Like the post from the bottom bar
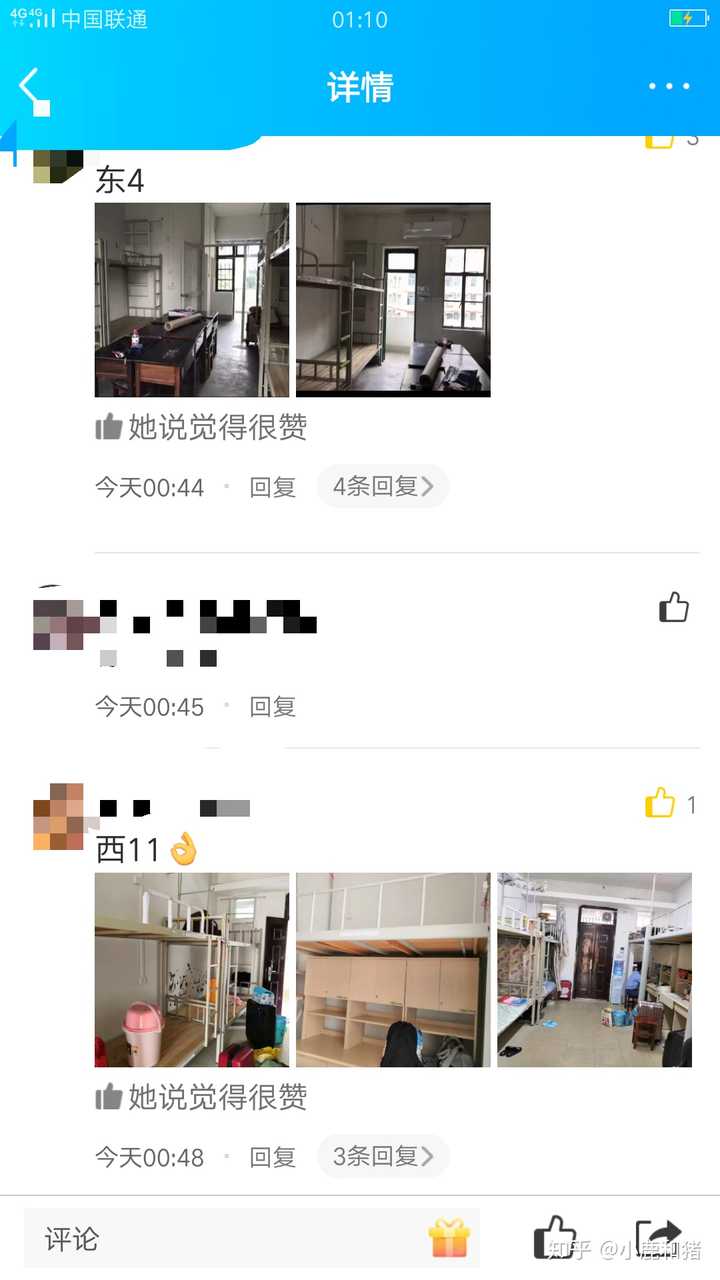The image size is (720, 1280). (555, 1237)
